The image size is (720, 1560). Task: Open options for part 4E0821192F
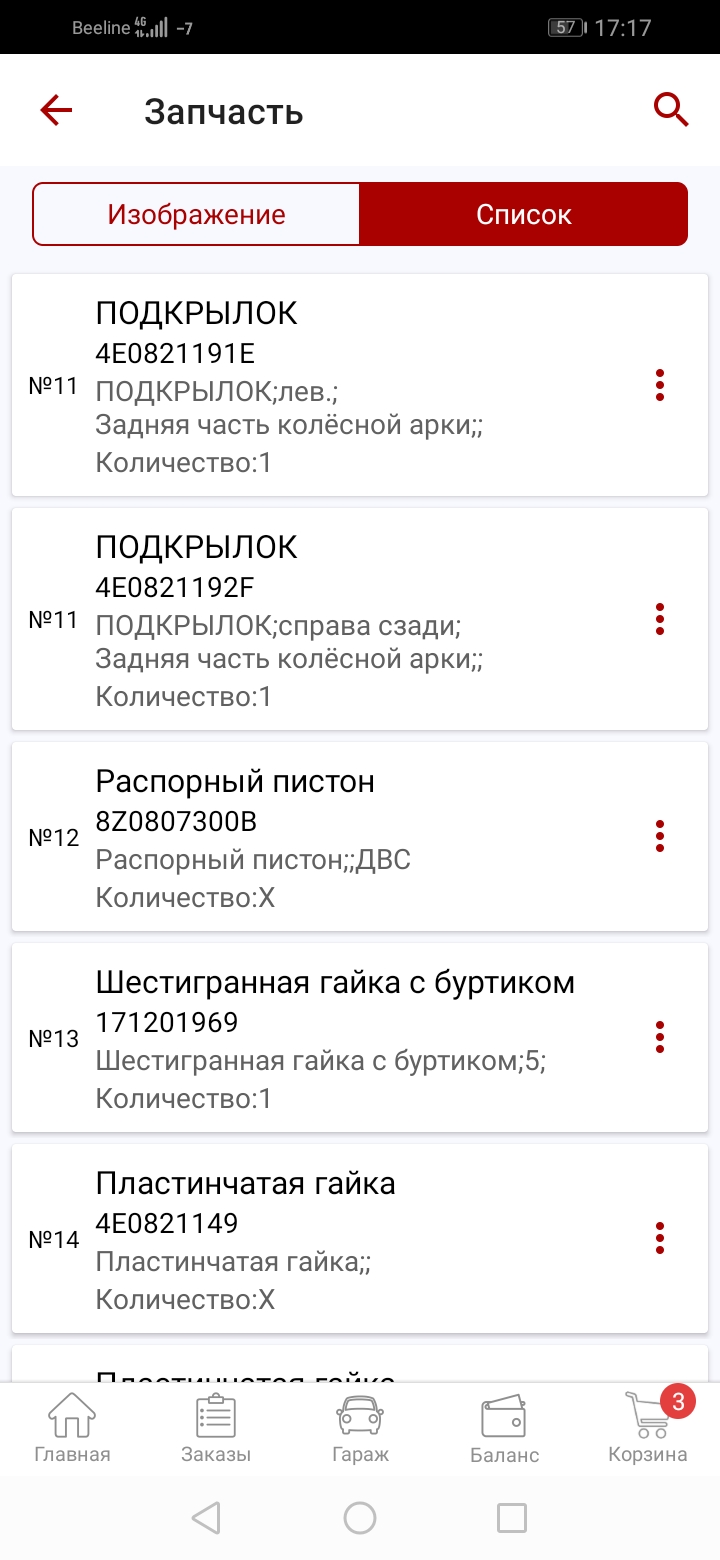pos(659,619)
